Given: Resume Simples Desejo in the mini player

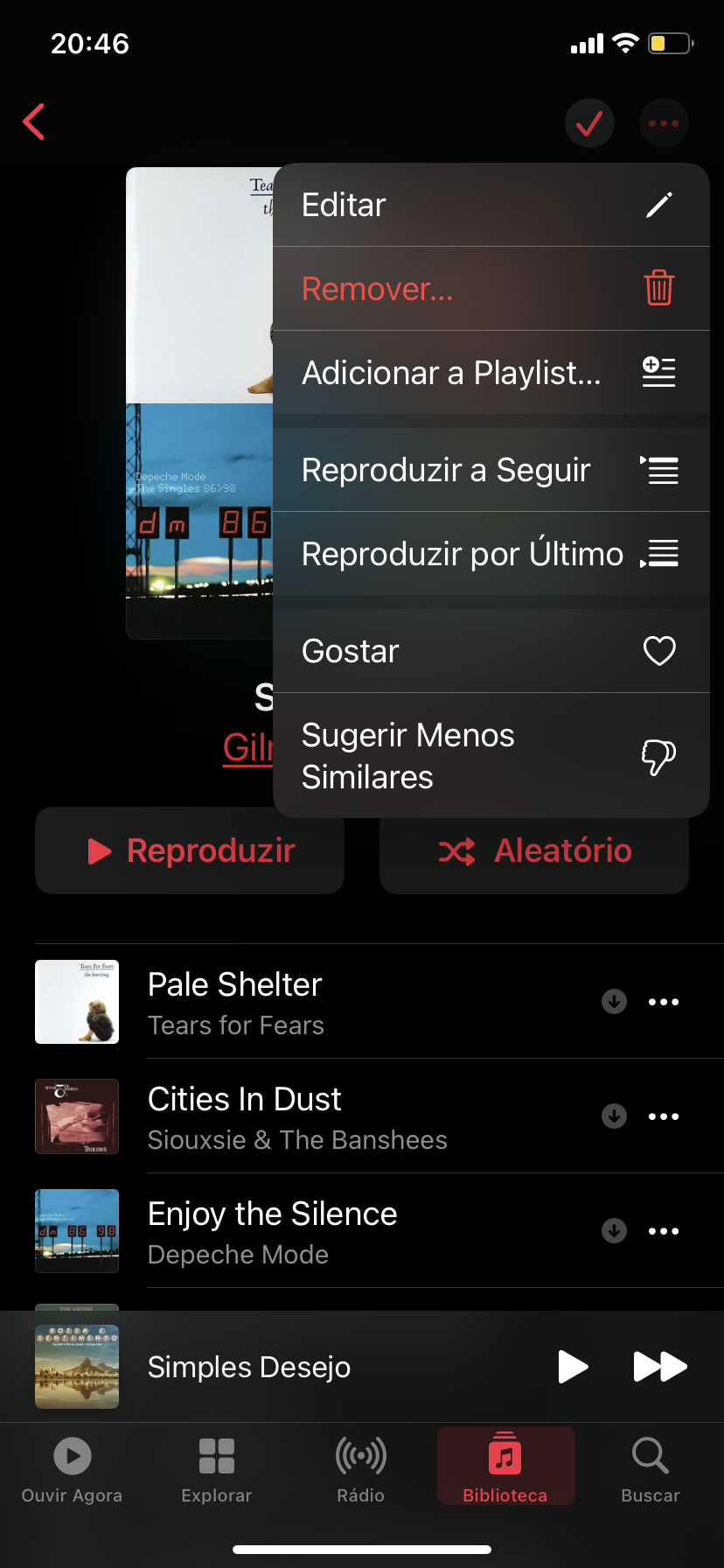Looking at the screenshot, I should (x=573, y=1367).
